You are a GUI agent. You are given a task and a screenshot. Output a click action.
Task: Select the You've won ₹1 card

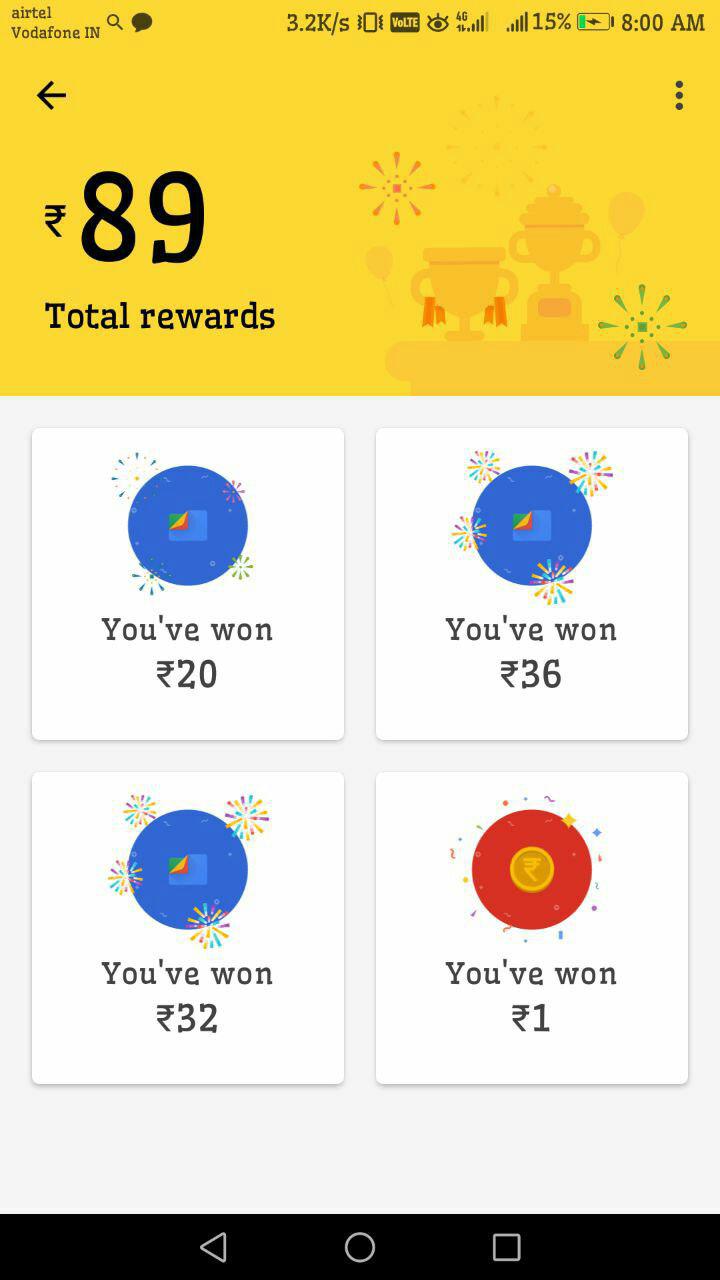[x=531, y=927]
